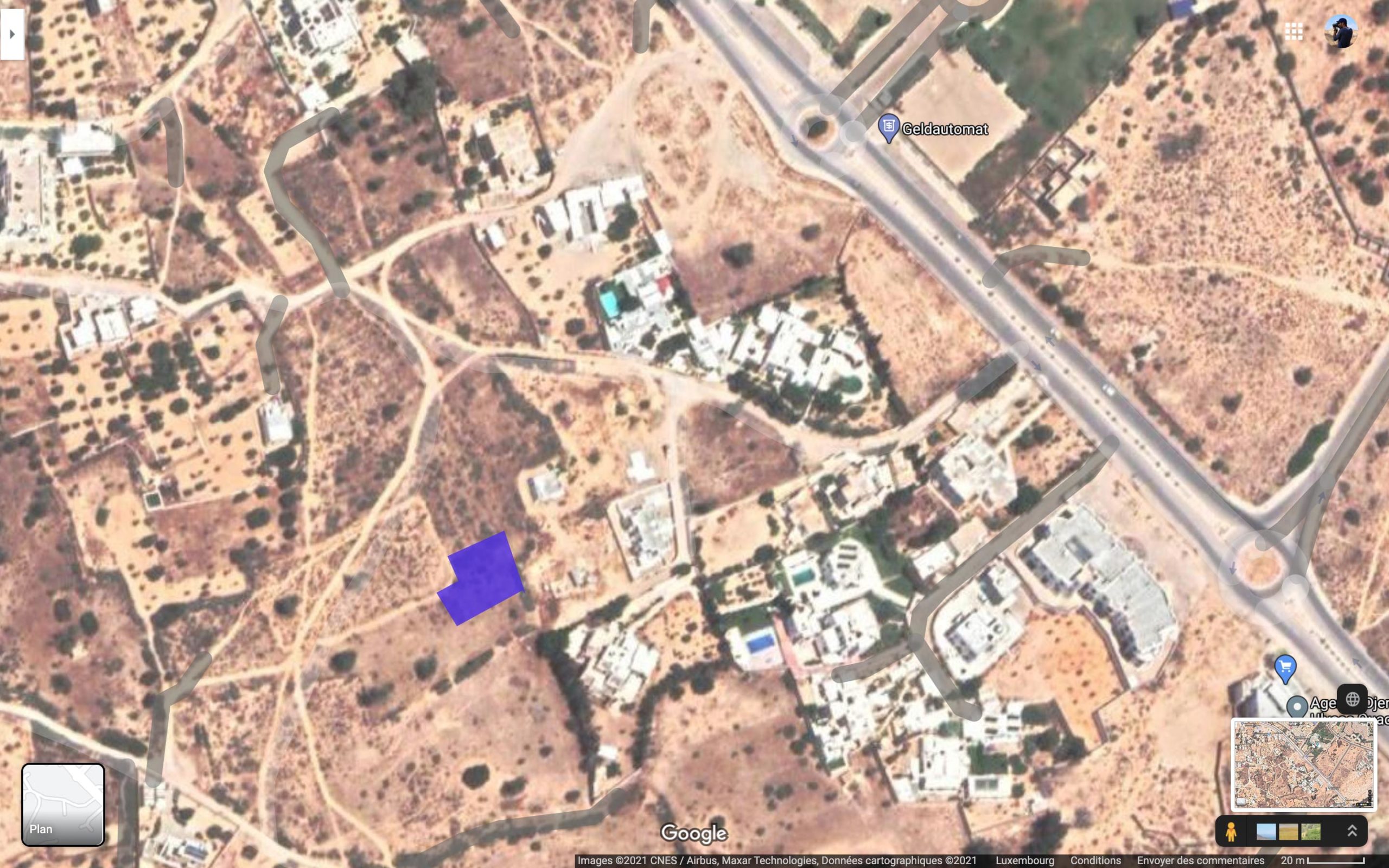
Task: Open the first sky imagery thumbnail
Action: tap(1266, 831)
